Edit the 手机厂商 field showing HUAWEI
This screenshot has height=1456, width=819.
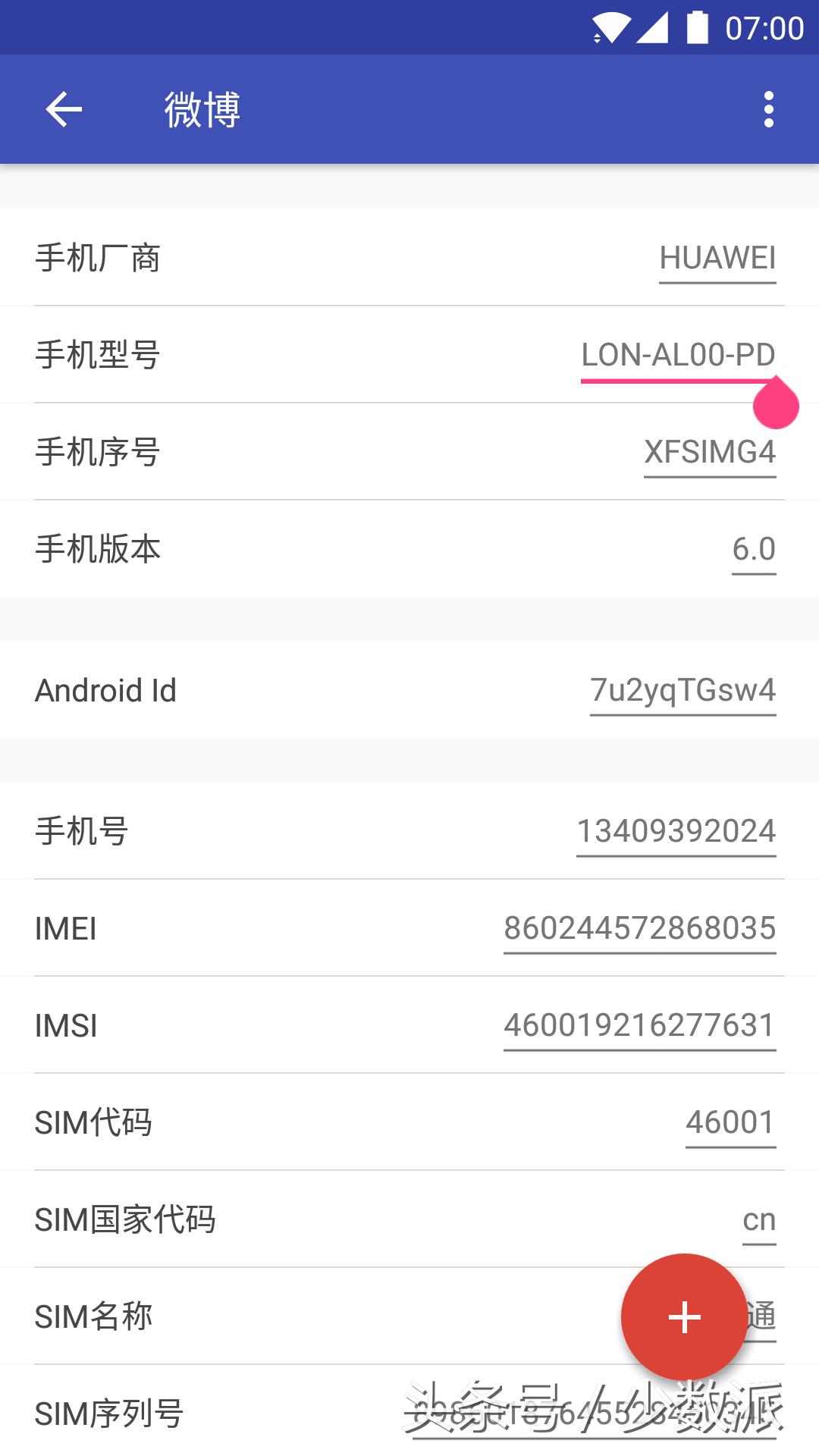pos(717,259)
